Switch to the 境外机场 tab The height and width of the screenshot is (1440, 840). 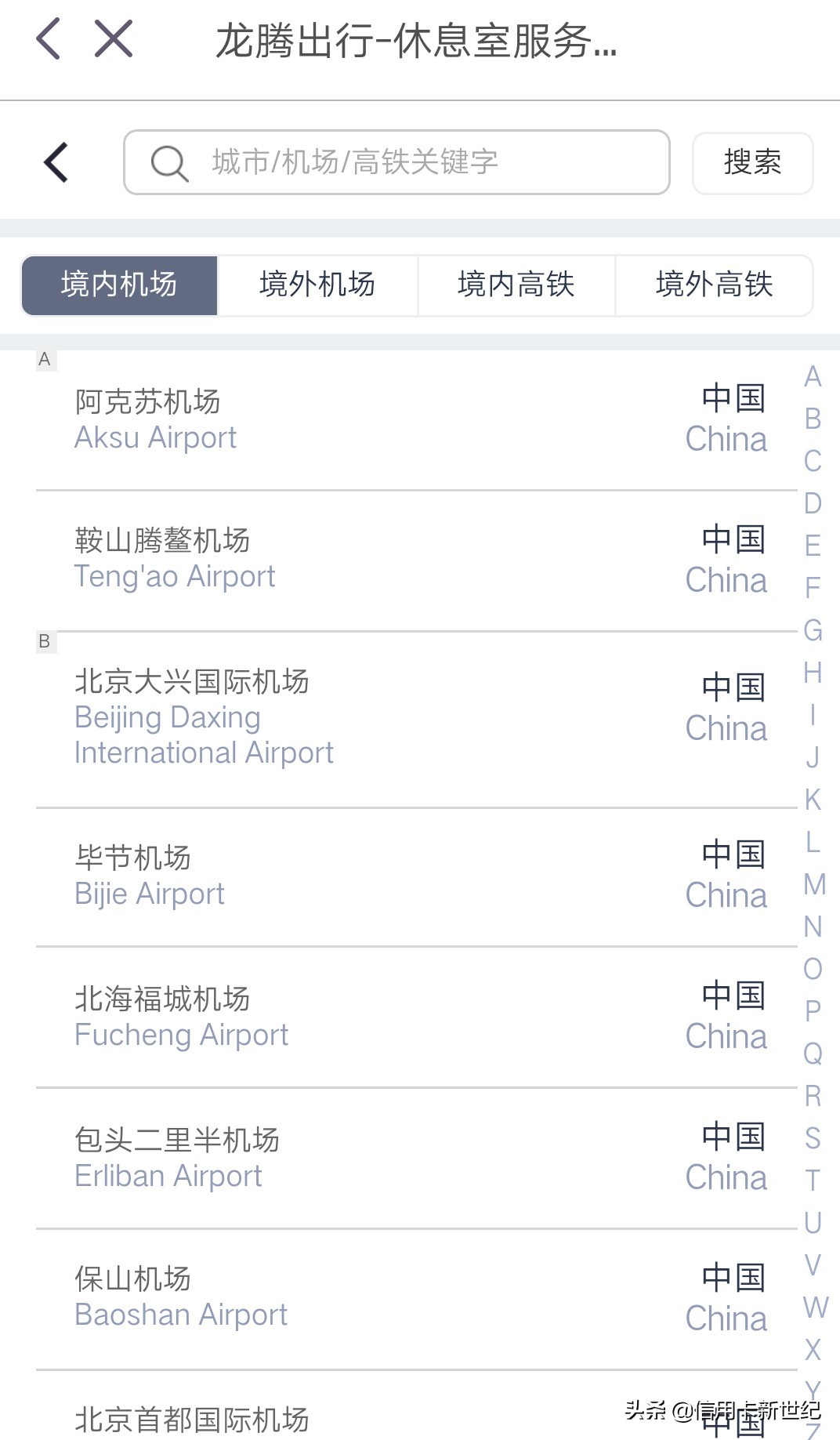318,285
